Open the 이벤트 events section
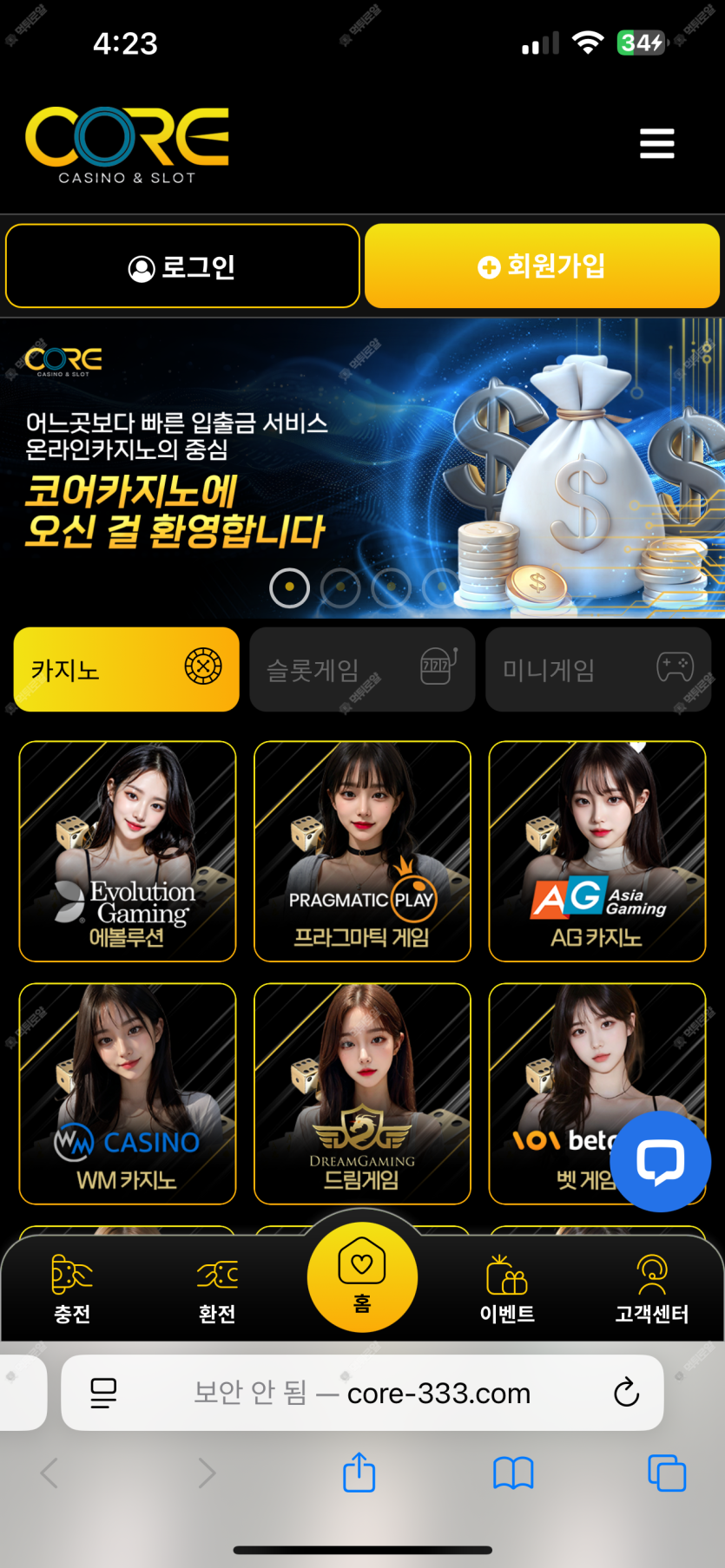This screenshot has width=725, height=1568. point(507,1289)
